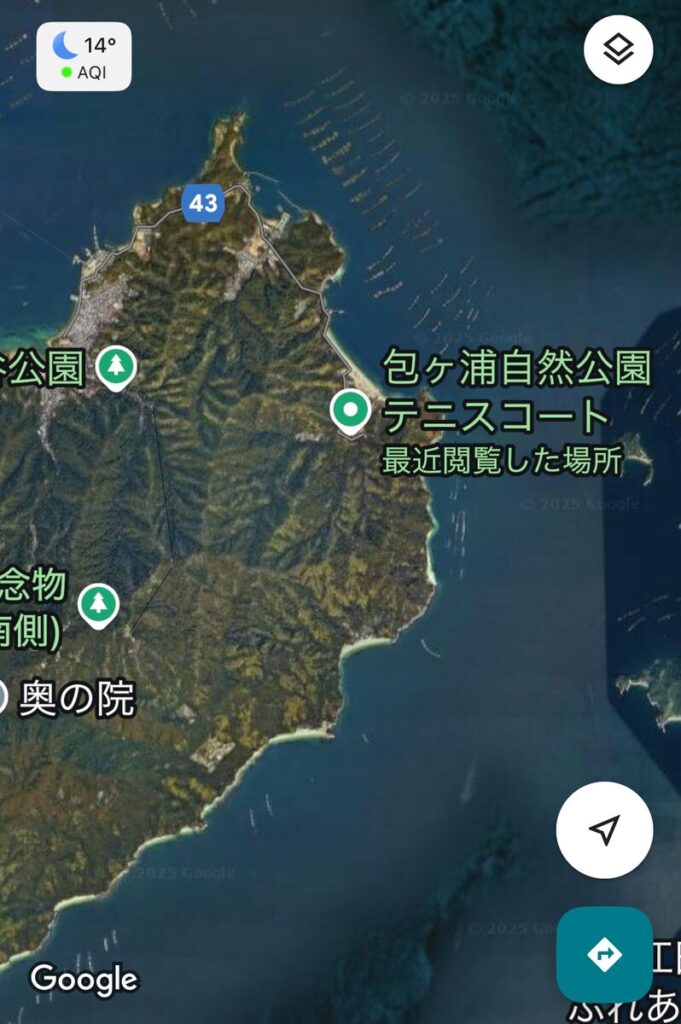Open the map layers selector
The width and height of the screenshot is (681, 1024).
[618, 49]
